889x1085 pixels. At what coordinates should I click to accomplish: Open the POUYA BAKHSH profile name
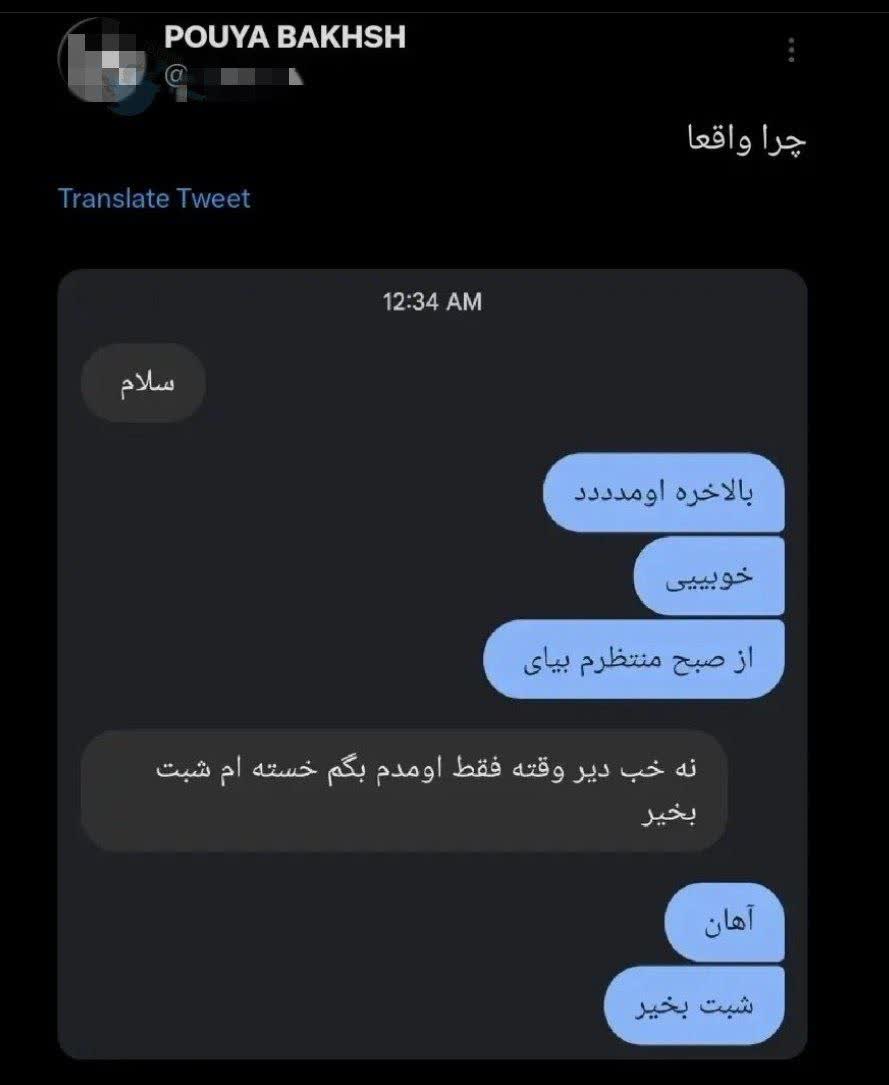[284, 38]
